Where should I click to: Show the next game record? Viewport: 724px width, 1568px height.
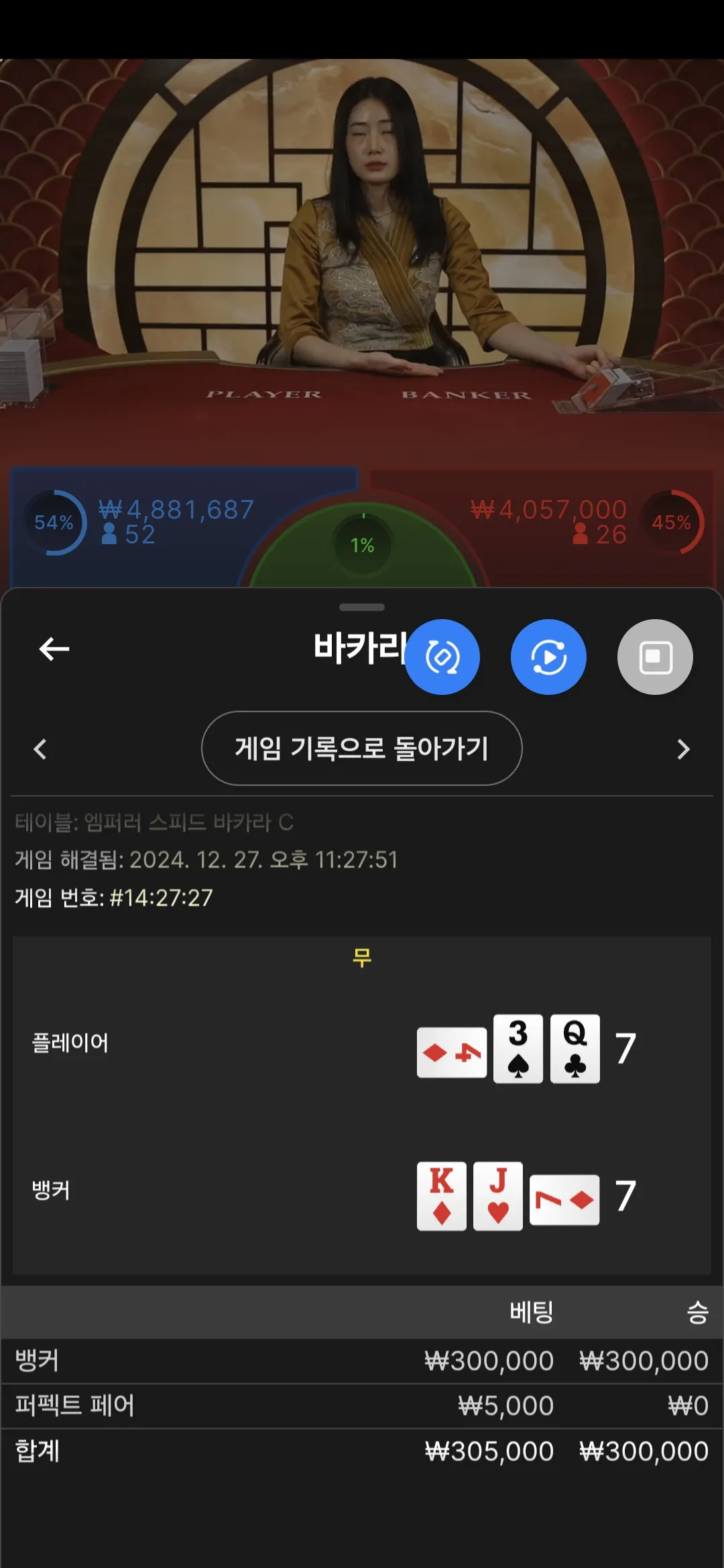(683, 749)
